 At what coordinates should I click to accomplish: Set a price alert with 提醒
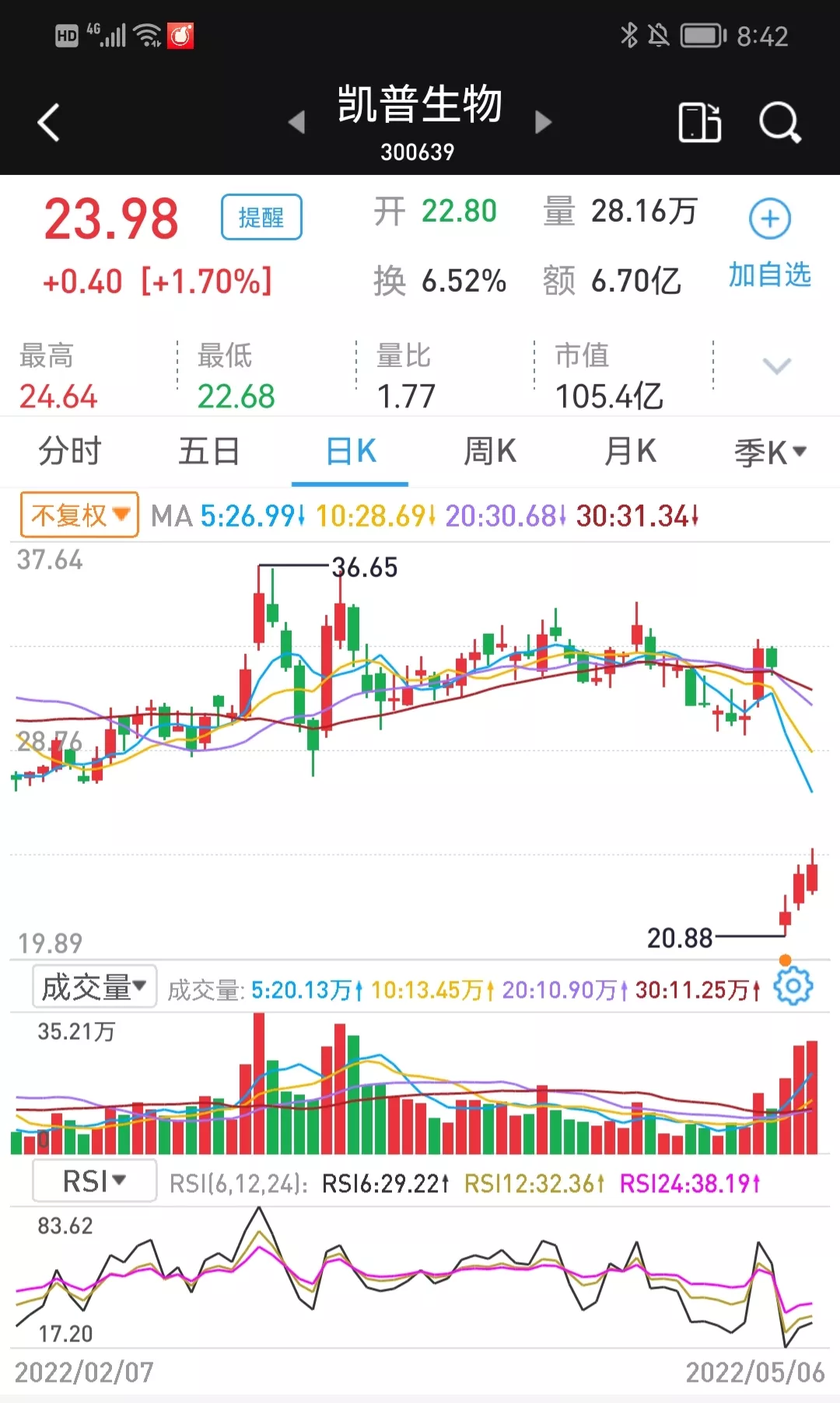pos(261,217)
